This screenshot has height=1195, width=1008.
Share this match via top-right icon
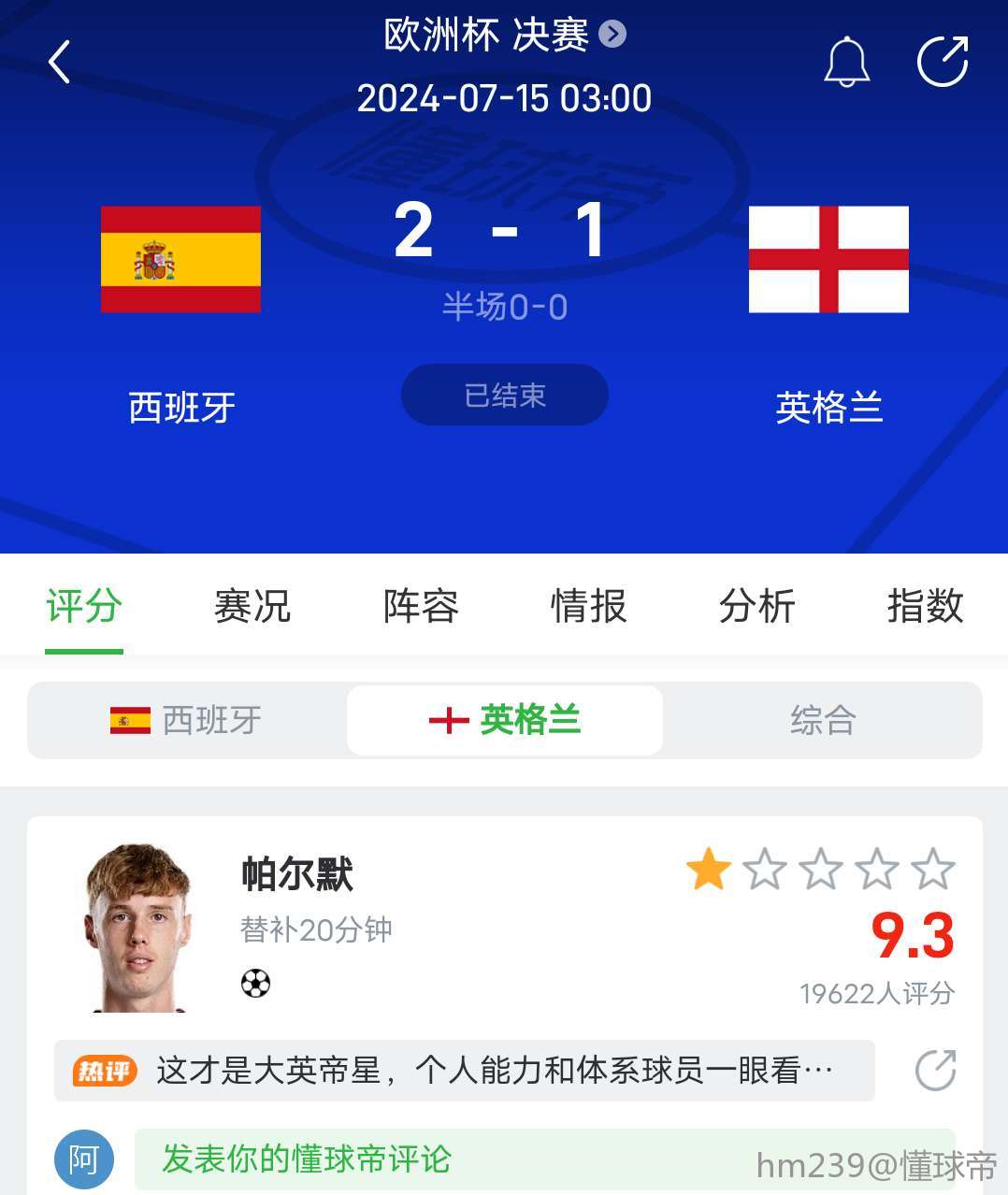(942, 63)
